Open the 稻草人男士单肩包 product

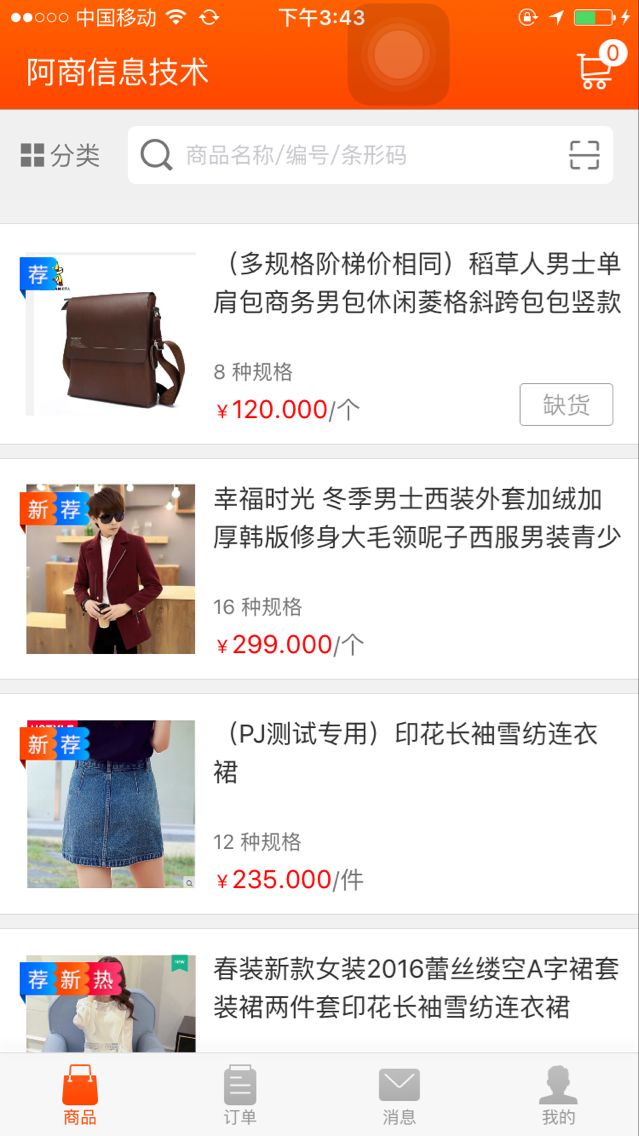[320, 334]
